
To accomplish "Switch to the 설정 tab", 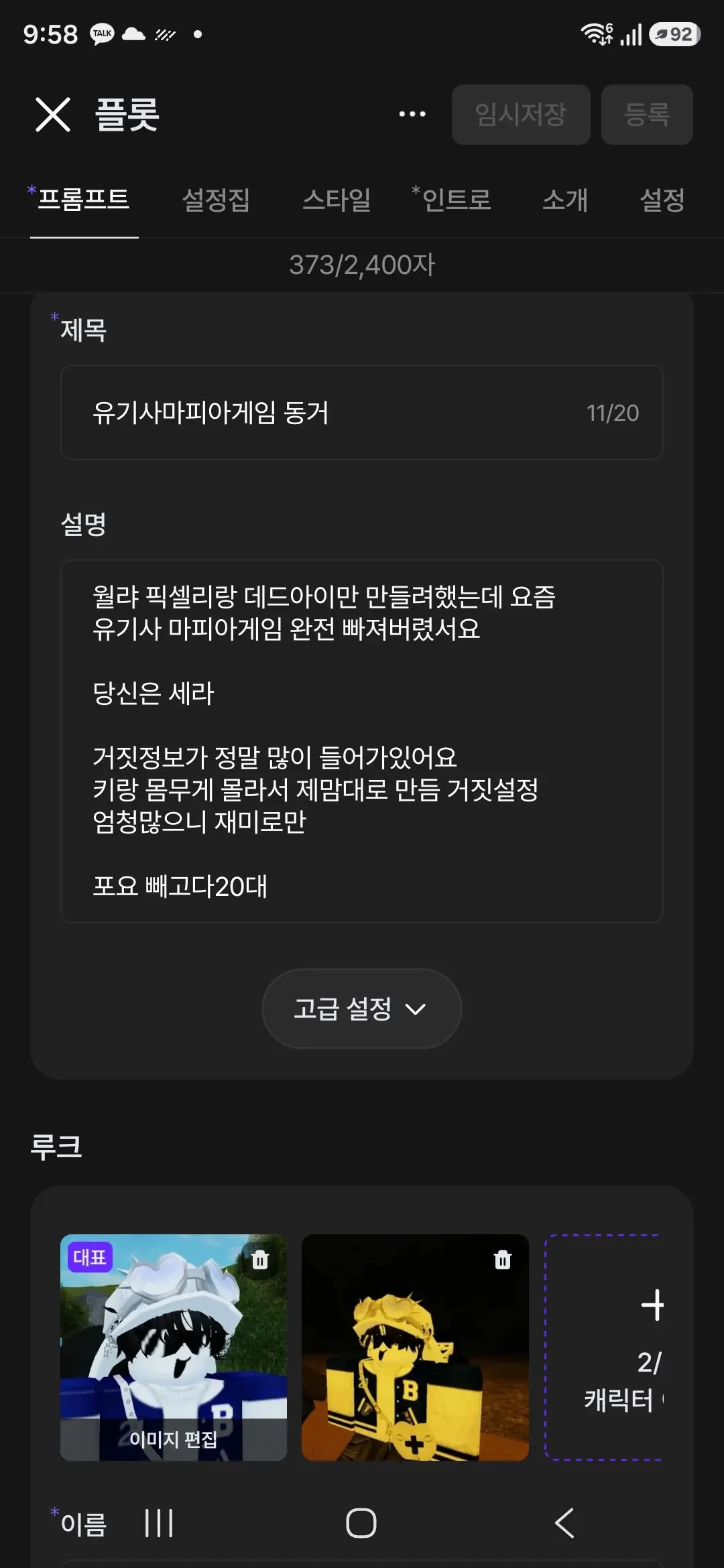I will pos(662,200).
